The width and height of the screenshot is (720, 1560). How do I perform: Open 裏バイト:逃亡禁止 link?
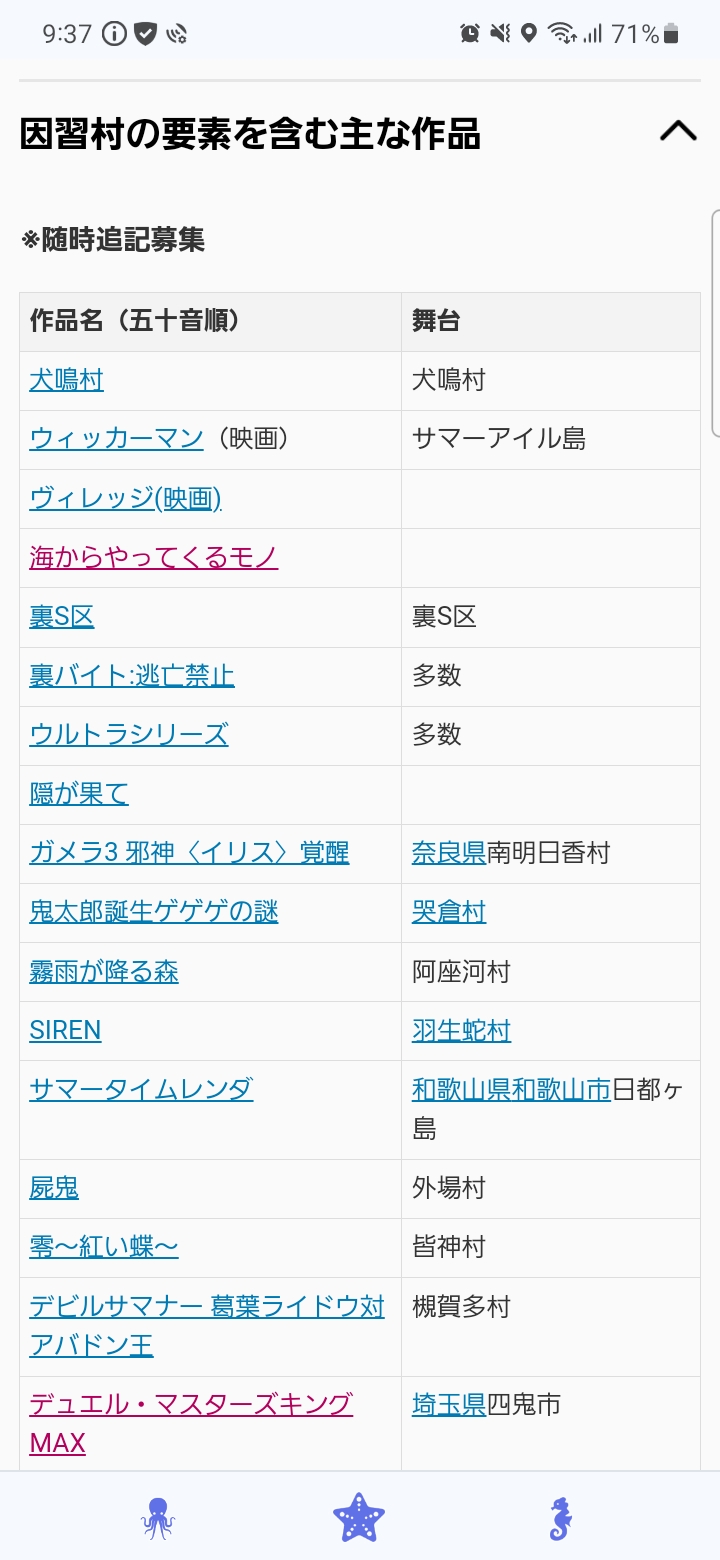[x=132, y=675]
